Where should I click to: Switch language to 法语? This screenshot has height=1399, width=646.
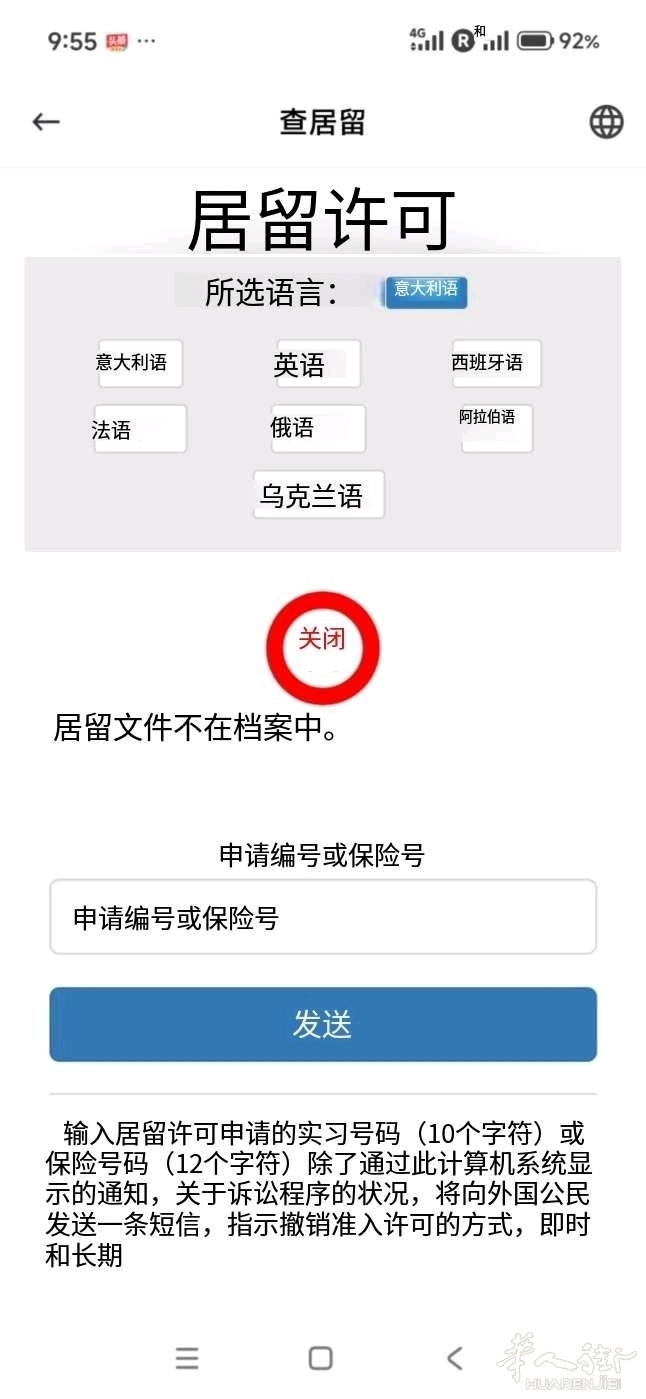(x=140, y=429)
